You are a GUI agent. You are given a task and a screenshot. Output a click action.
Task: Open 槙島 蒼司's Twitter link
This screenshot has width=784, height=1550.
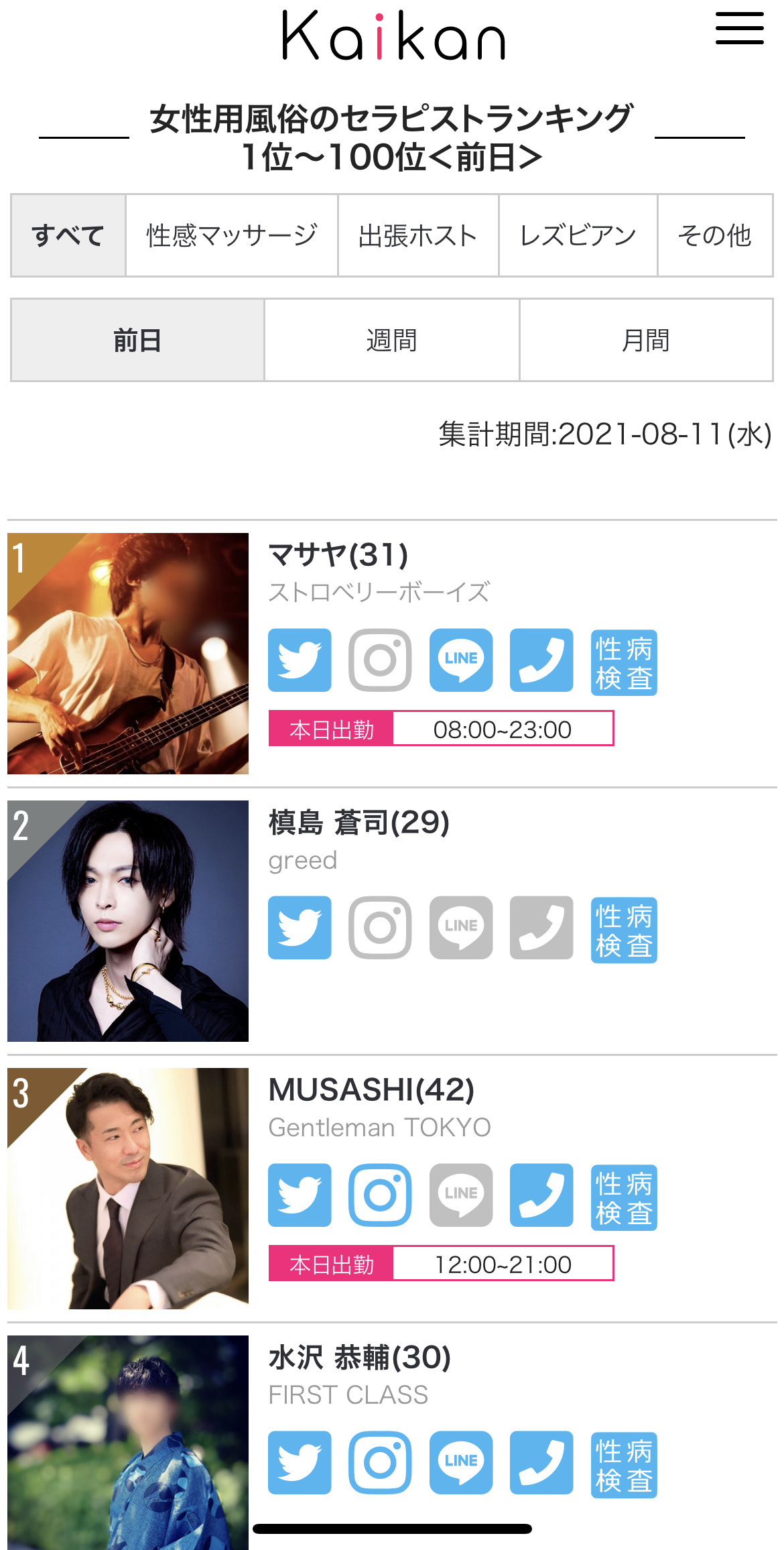pyautogui.click(x=300, y=927)
